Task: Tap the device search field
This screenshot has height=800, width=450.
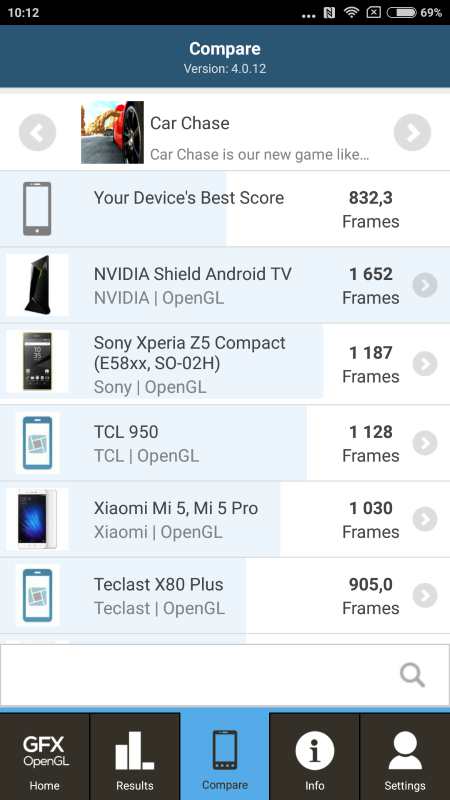Action: (x=225, y=675)
